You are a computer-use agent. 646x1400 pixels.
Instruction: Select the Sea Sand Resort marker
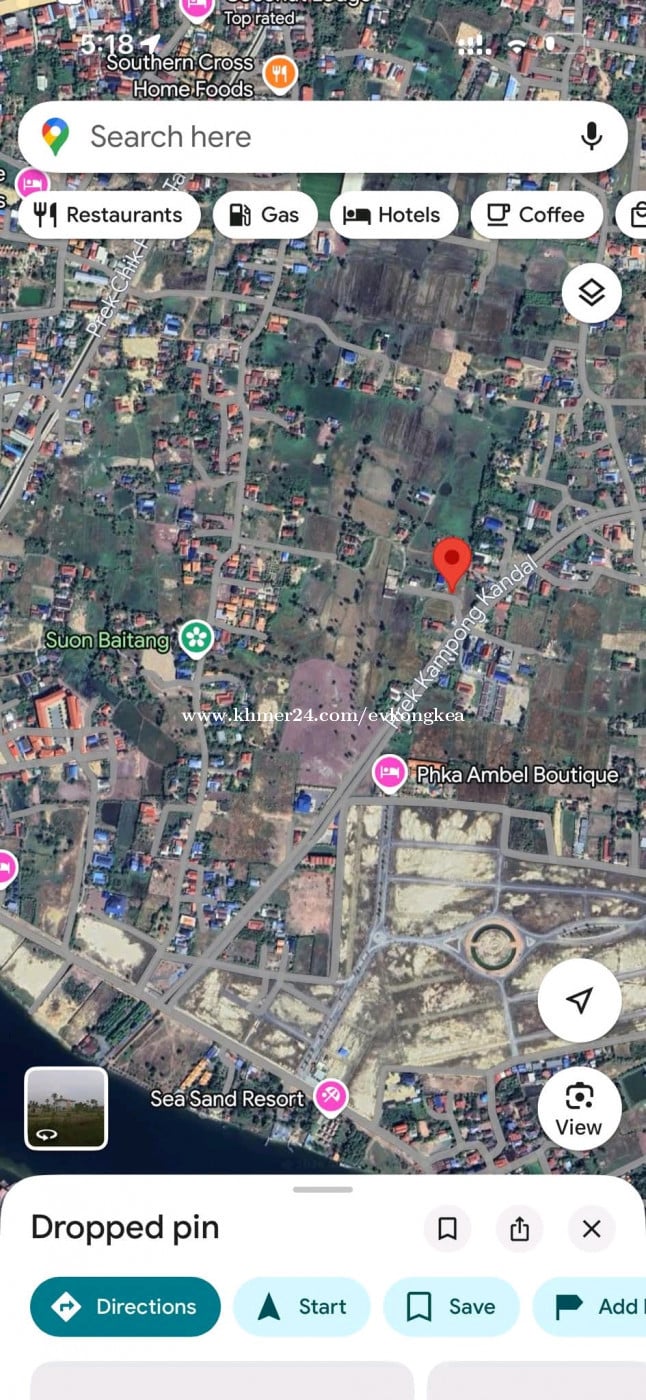click(x=330, y=1097)
